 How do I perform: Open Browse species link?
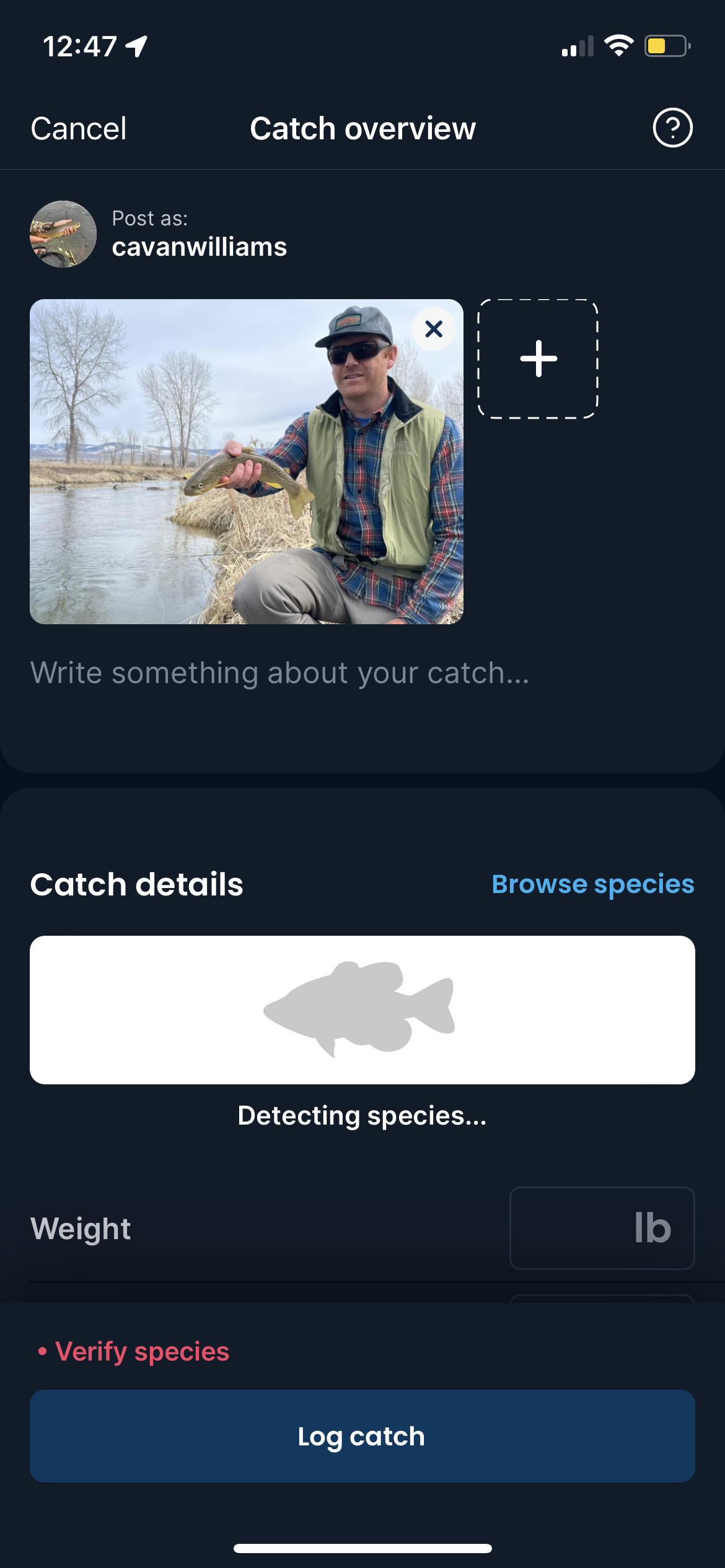592,884
